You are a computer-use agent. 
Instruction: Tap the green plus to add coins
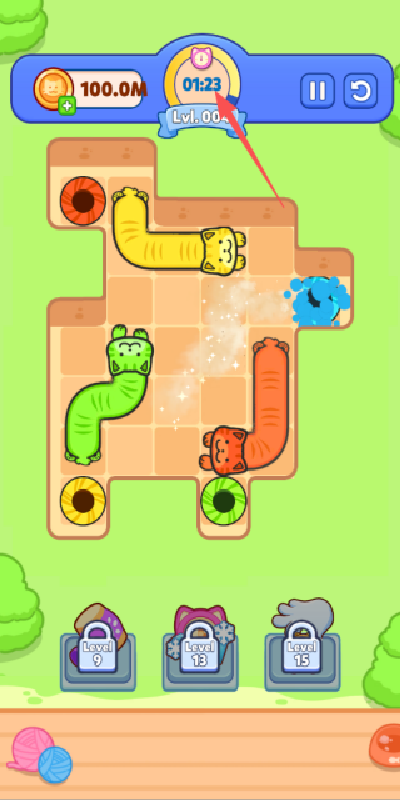click(67, 107)
